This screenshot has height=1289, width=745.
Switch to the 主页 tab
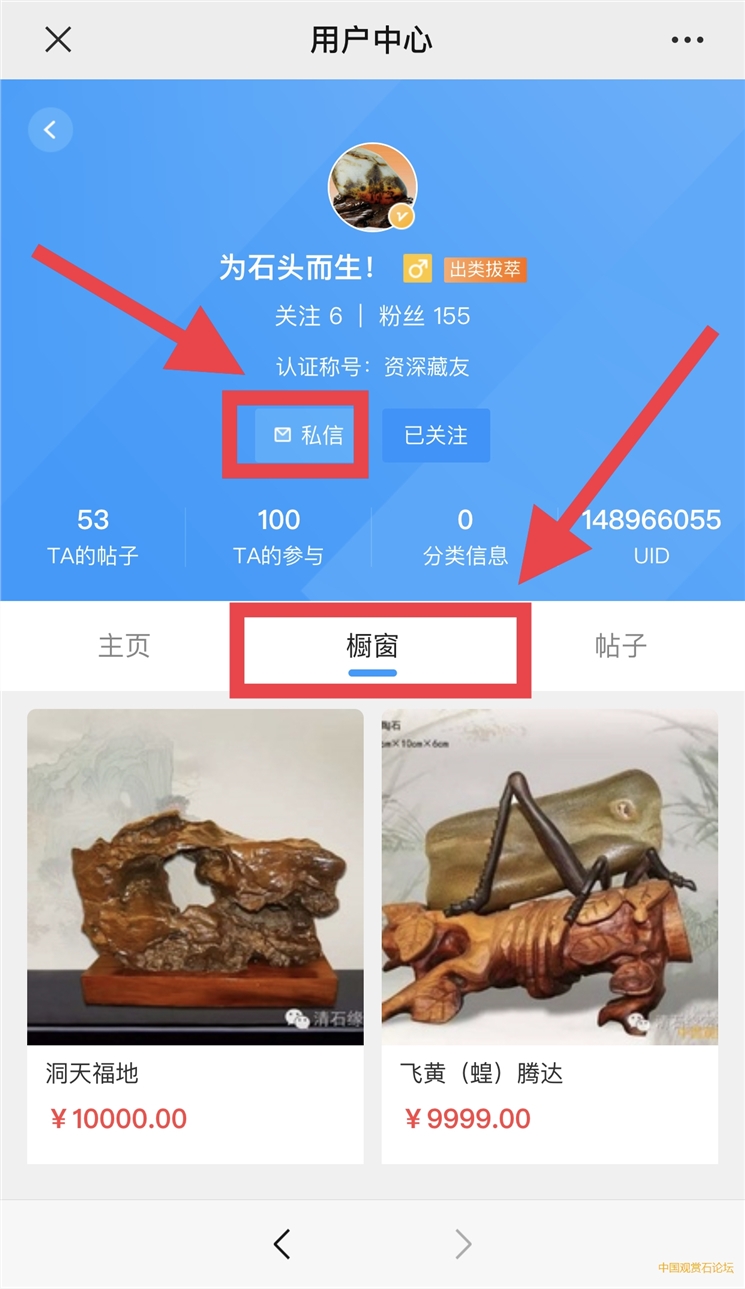click(124, 646)
